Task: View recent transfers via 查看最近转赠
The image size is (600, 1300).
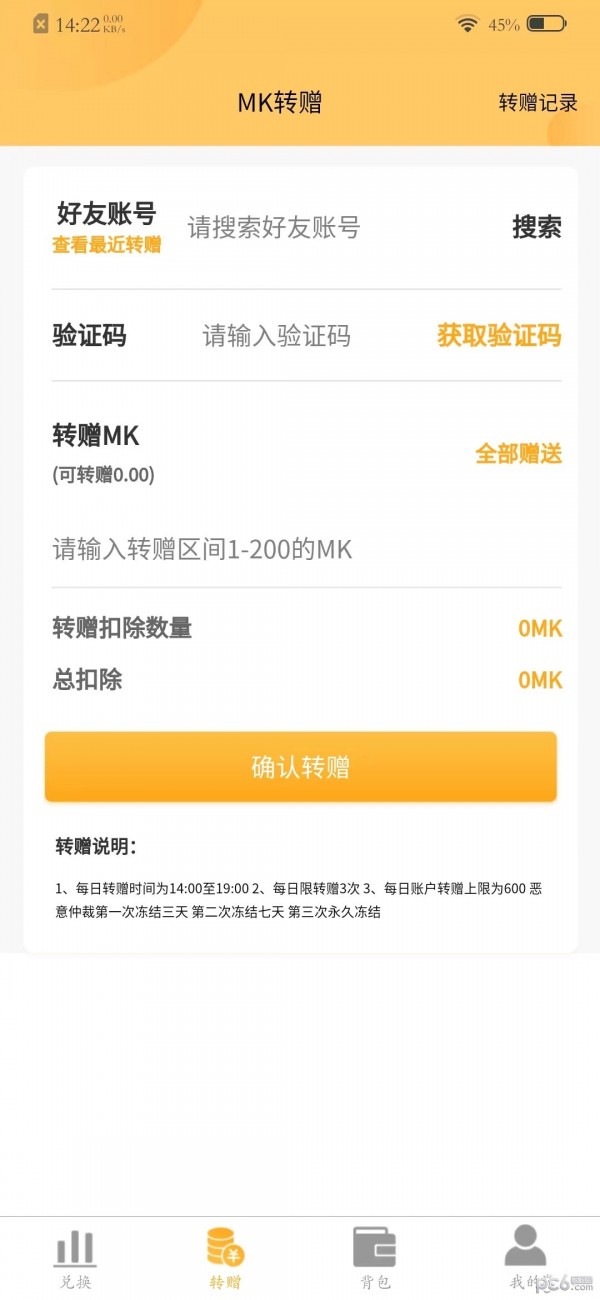Action: pyautogui.click(x=106, y=245)
